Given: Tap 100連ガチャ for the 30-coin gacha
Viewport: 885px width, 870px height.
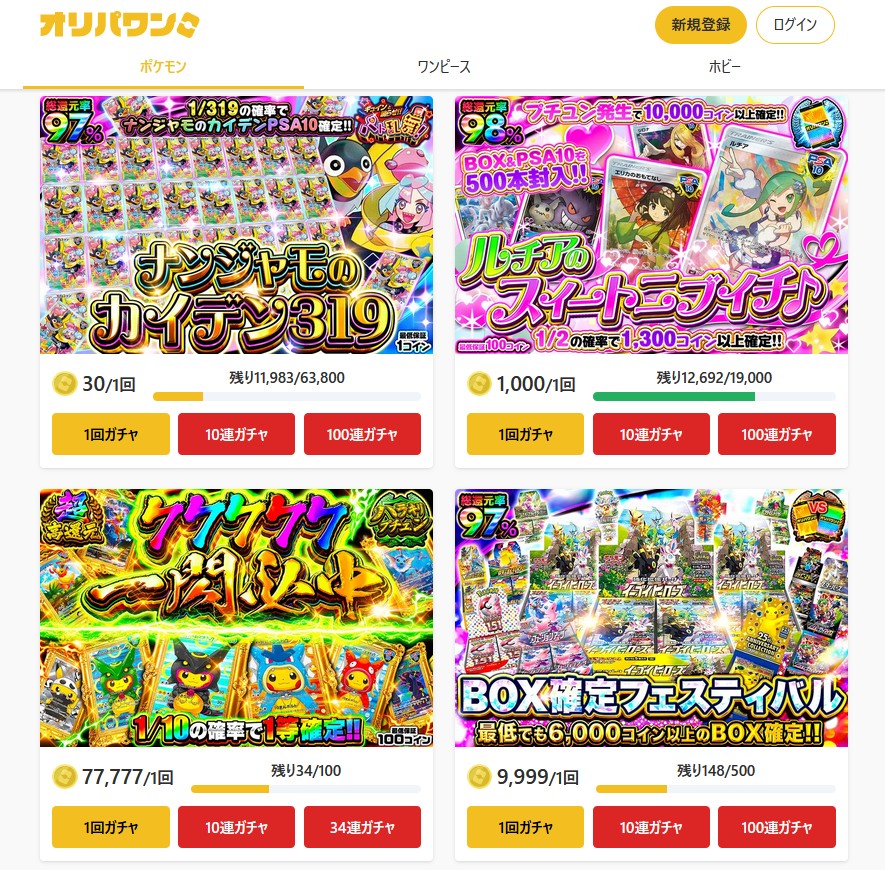Looking at the screenshot, I should [x=362, y=434].
